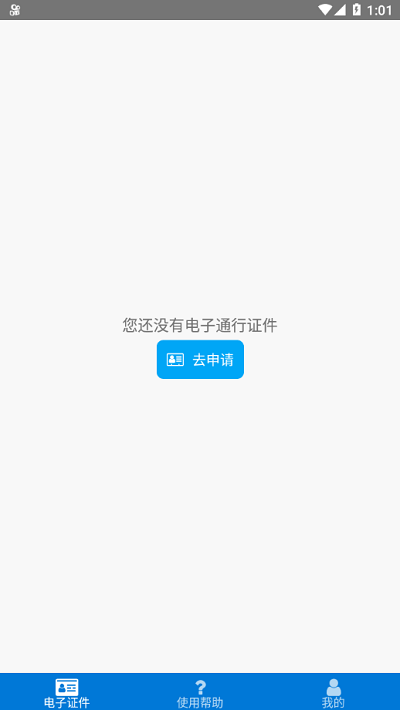Open the 我的 tab
400x710 pixels.
333,692
